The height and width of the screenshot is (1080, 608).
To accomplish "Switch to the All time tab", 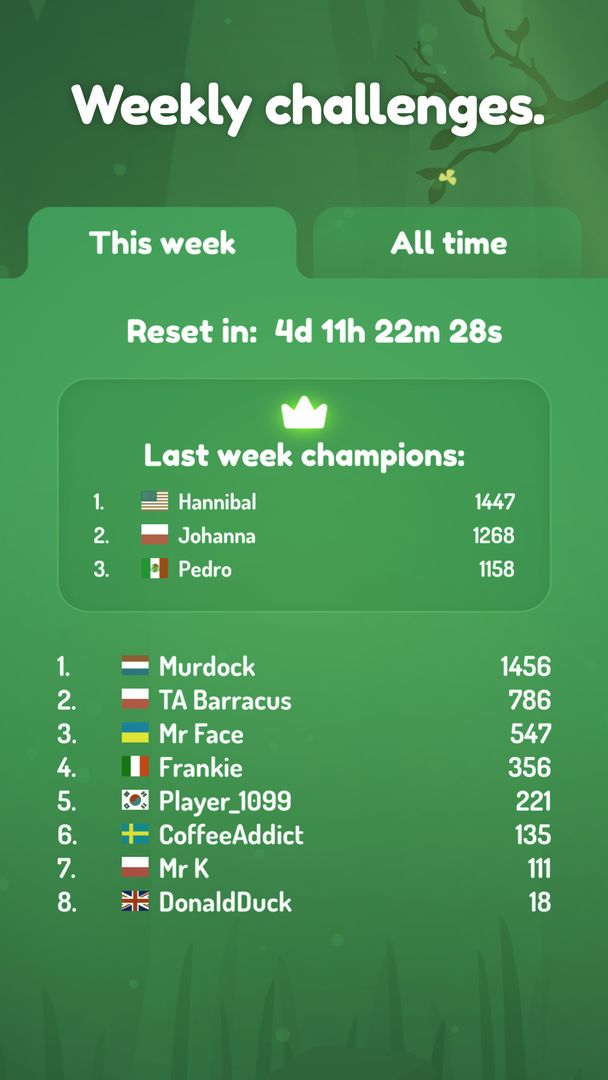I will [448, 243].
